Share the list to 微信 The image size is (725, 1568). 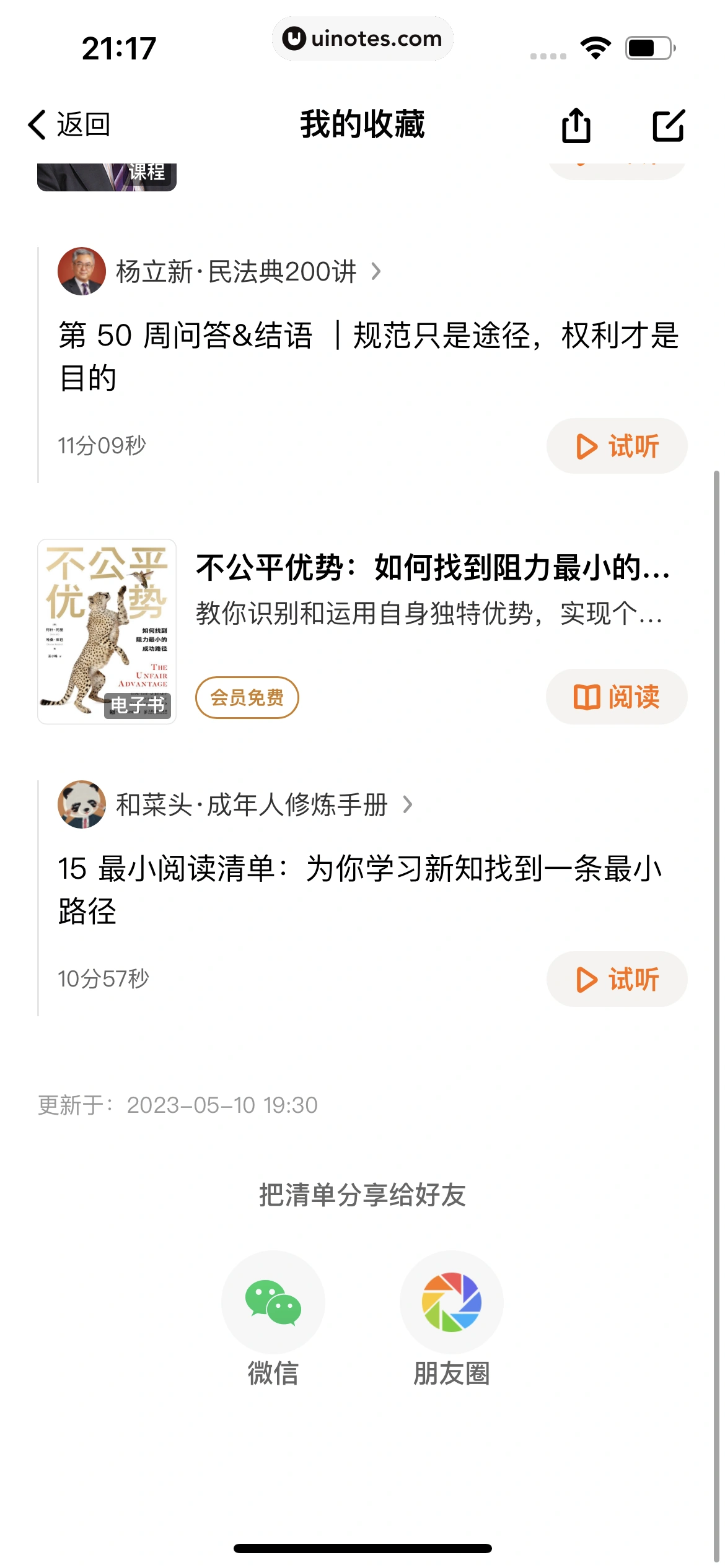point(273,1302)
